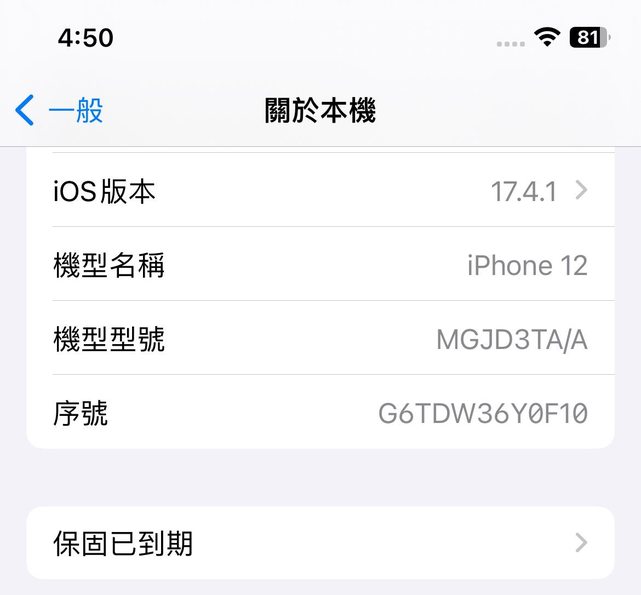Open the 保固已到期 warranty row
The width and height of the screenshot is (641, 595).
320,543
